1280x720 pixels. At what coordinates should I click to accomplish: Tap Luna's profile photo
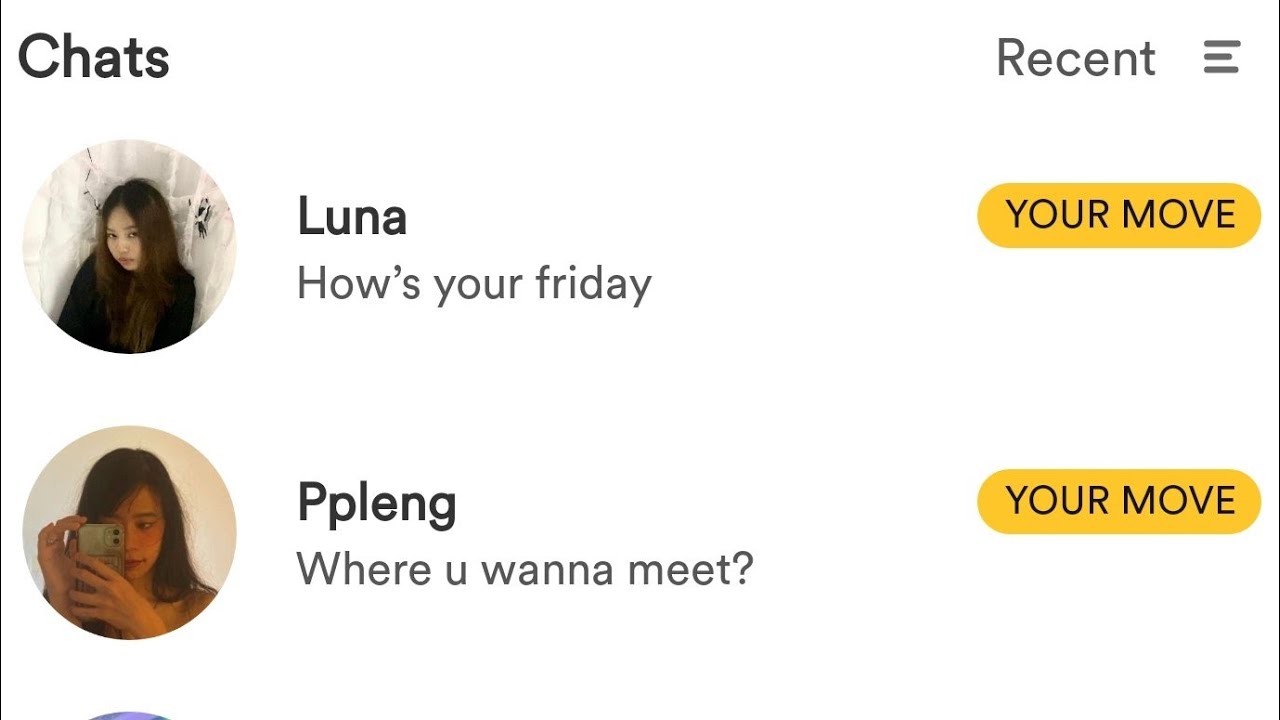(x=129, y=247)
